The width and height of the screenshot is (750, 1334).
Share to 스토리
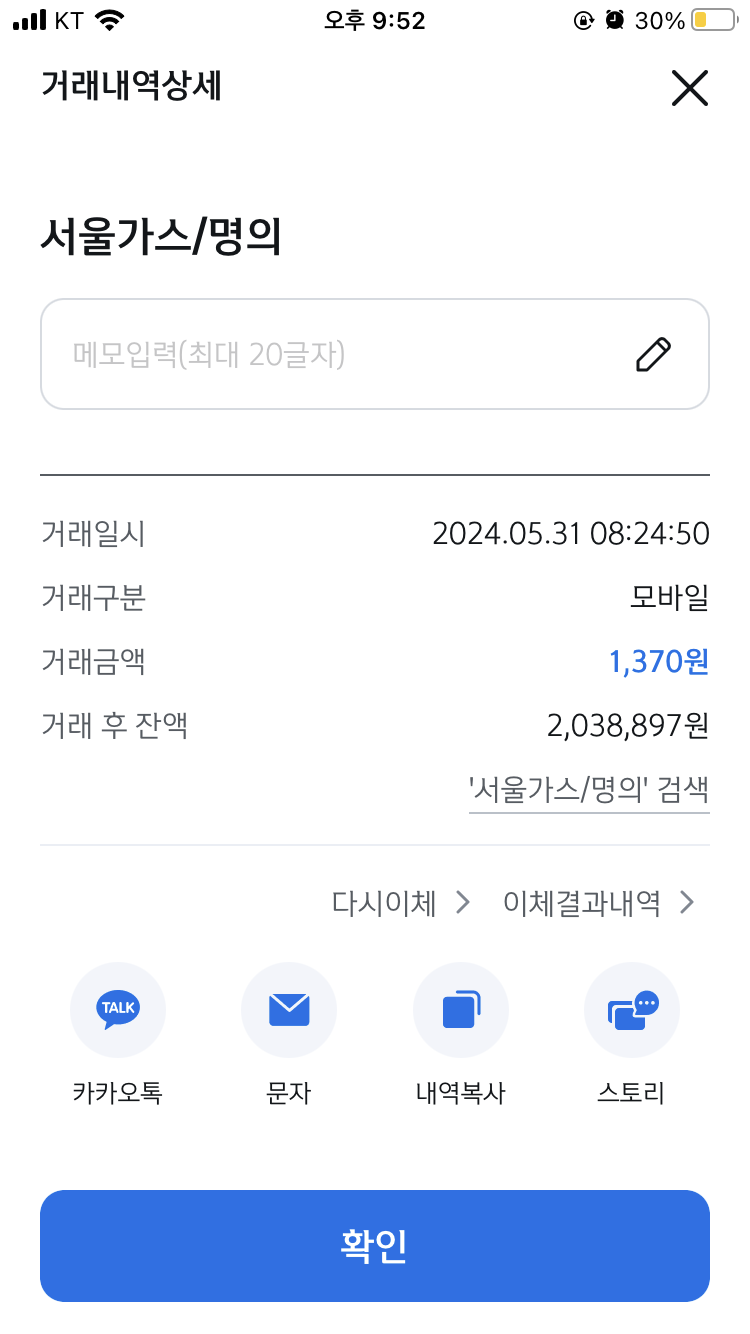pos(632,1010)
